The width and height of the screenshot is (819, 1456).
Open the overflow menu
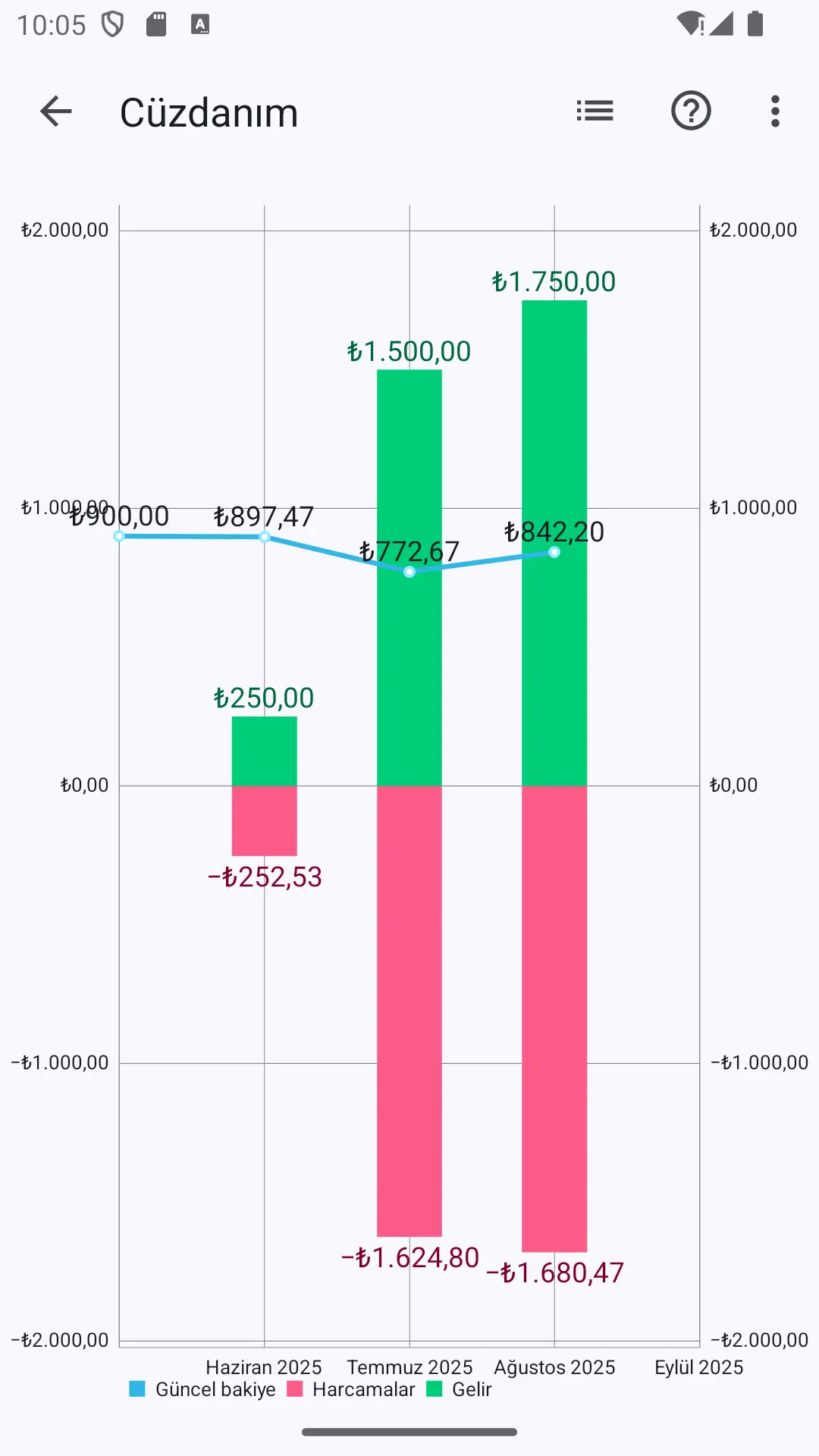[775, 111]
